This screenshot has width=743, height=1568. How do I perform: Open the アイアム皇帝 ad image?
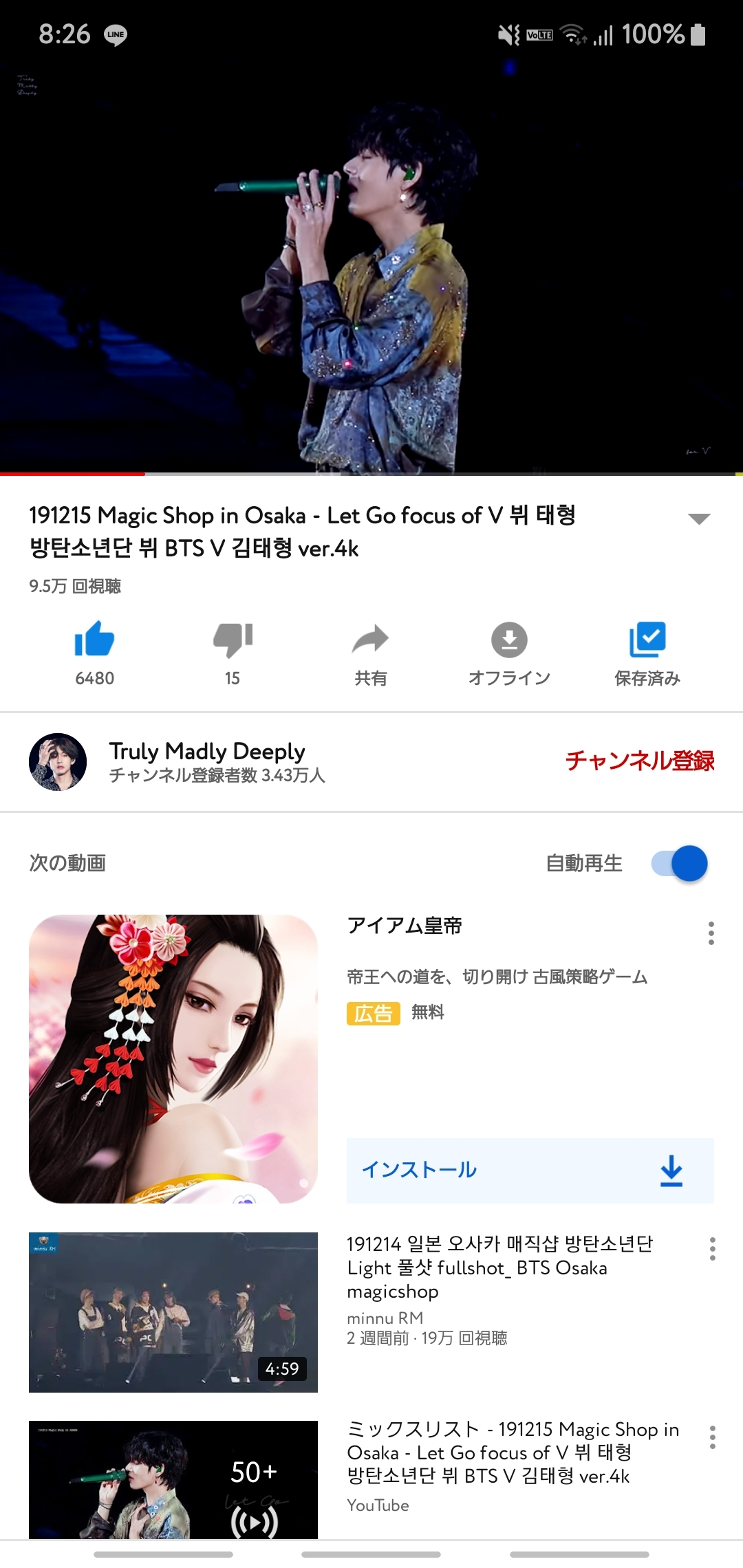tap(173, 1059)
